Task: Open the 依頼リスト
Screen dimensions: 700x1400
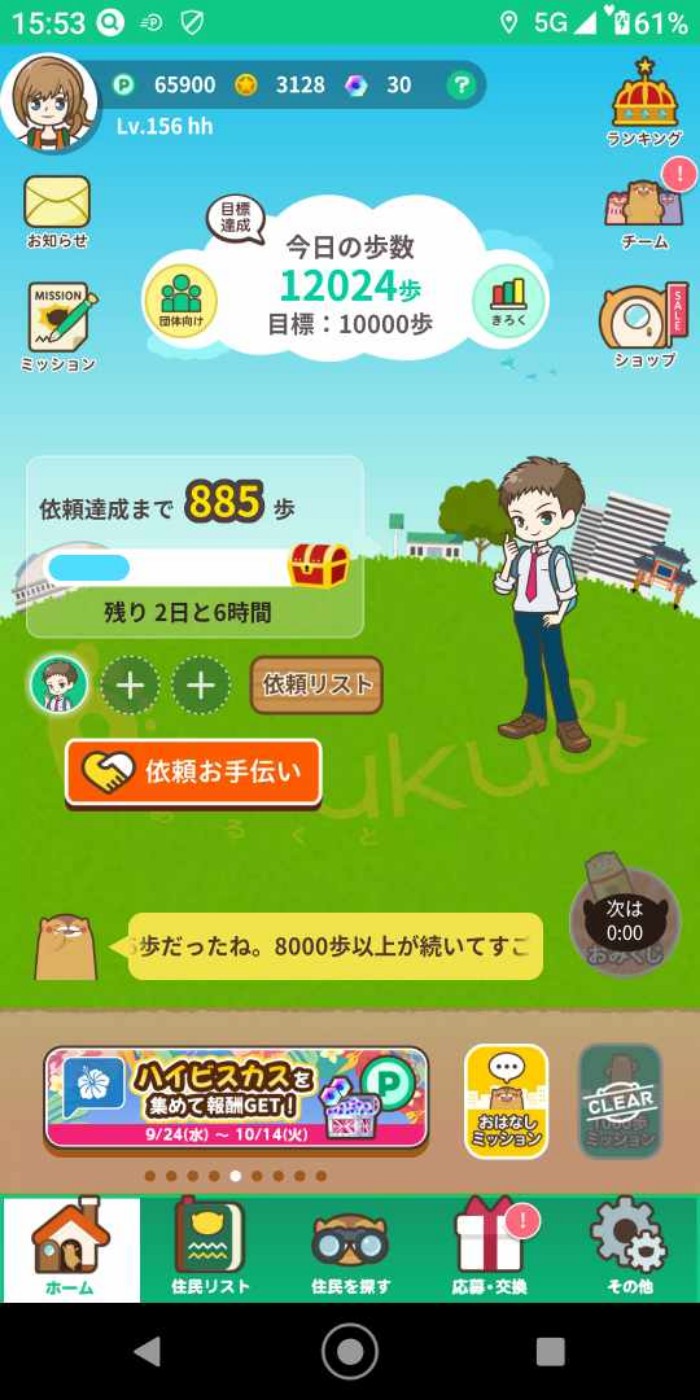Action: [316, 685]
